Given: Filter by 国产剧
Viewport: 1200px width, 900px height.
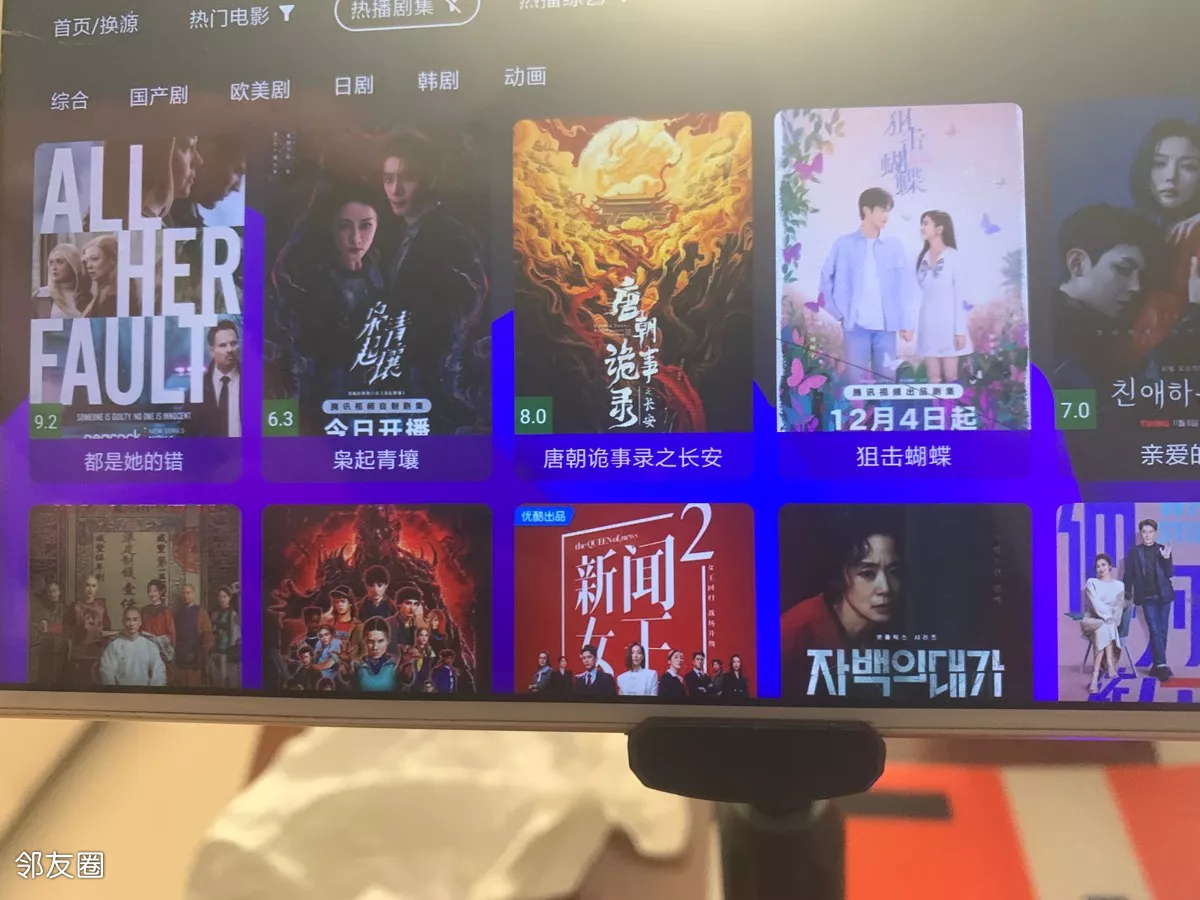Looking at the screenshot, I should (159, 96).
